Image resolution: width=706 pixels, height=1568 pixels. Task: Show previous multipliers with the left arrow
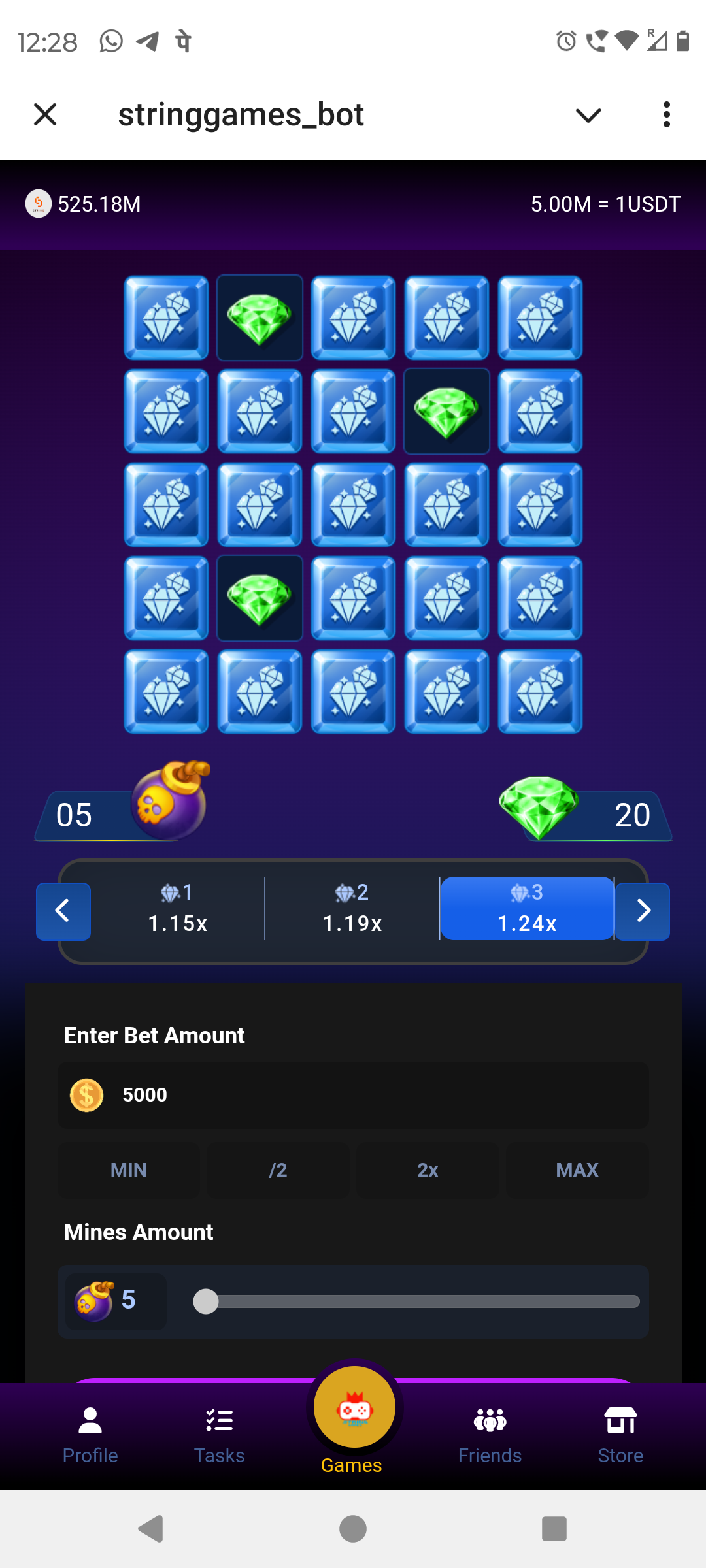63,911
